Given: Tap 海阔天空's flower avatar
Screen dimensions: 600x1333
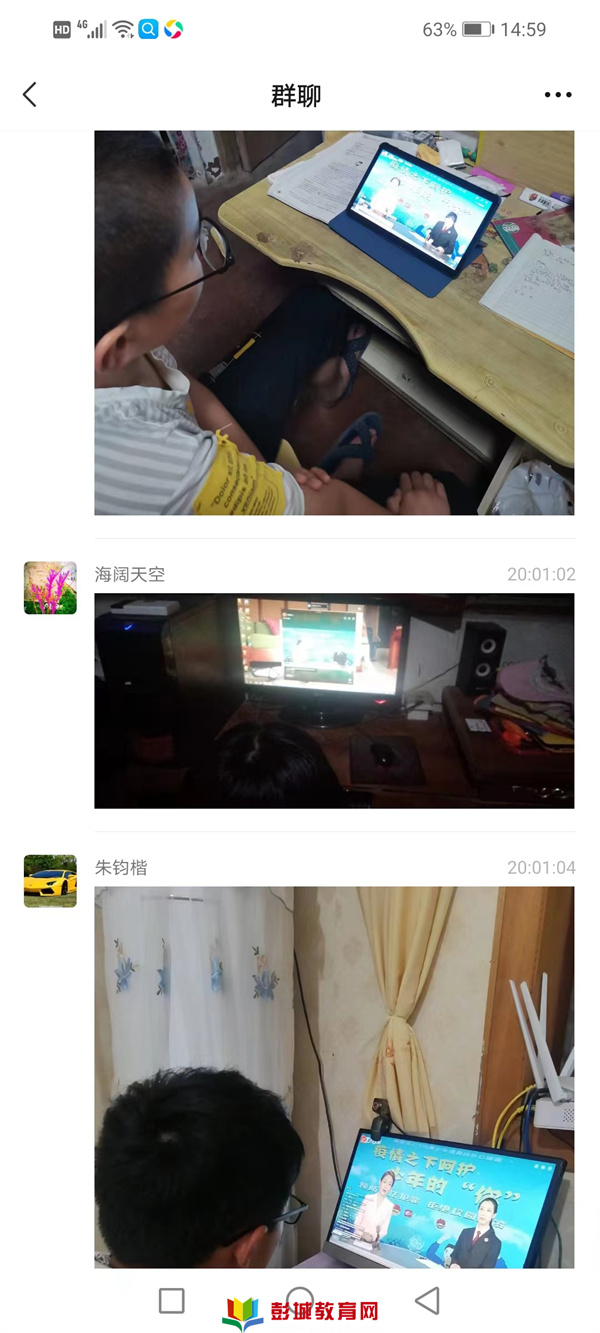Looking at the screenshot, I should coord(50,588).
